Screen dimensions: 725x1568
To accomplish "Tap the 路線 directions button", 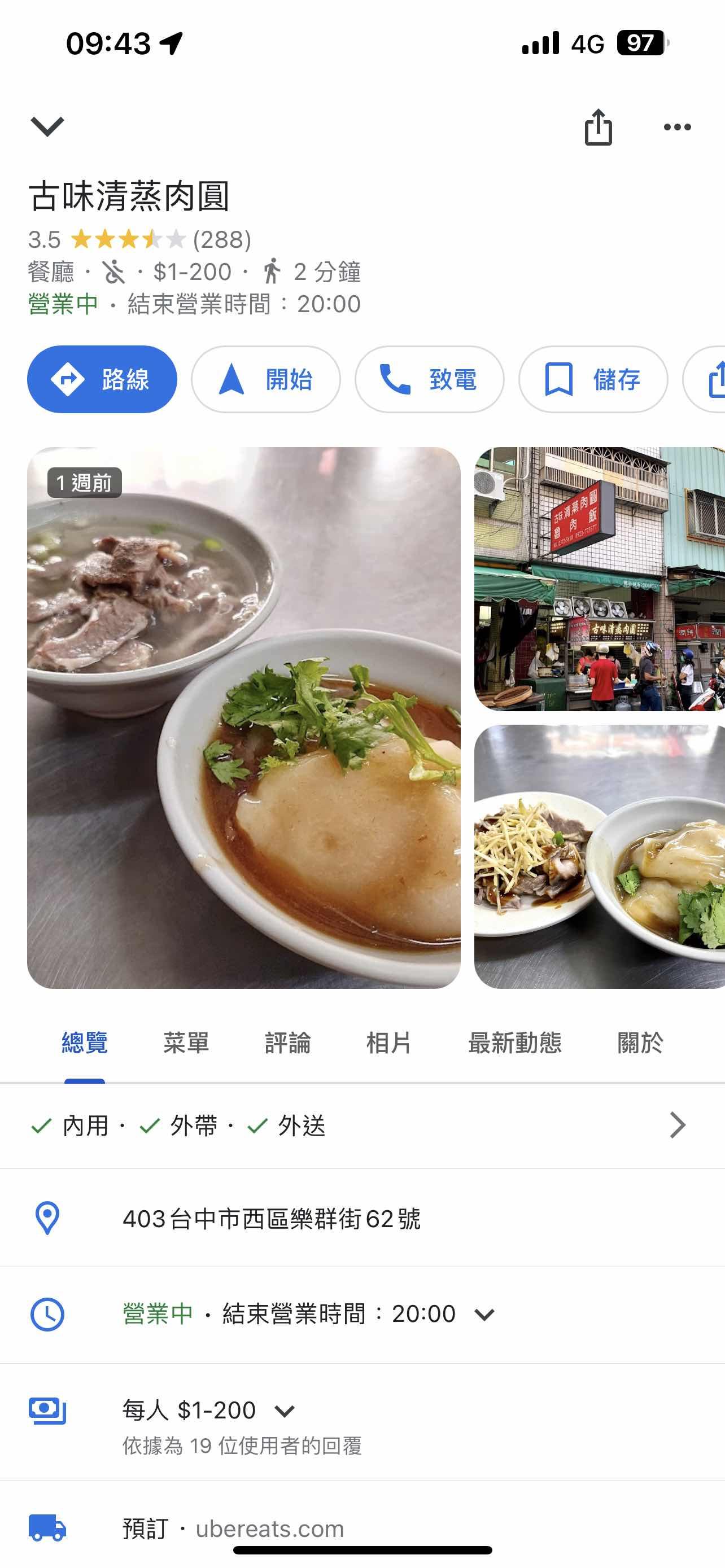I will [102, 379].
